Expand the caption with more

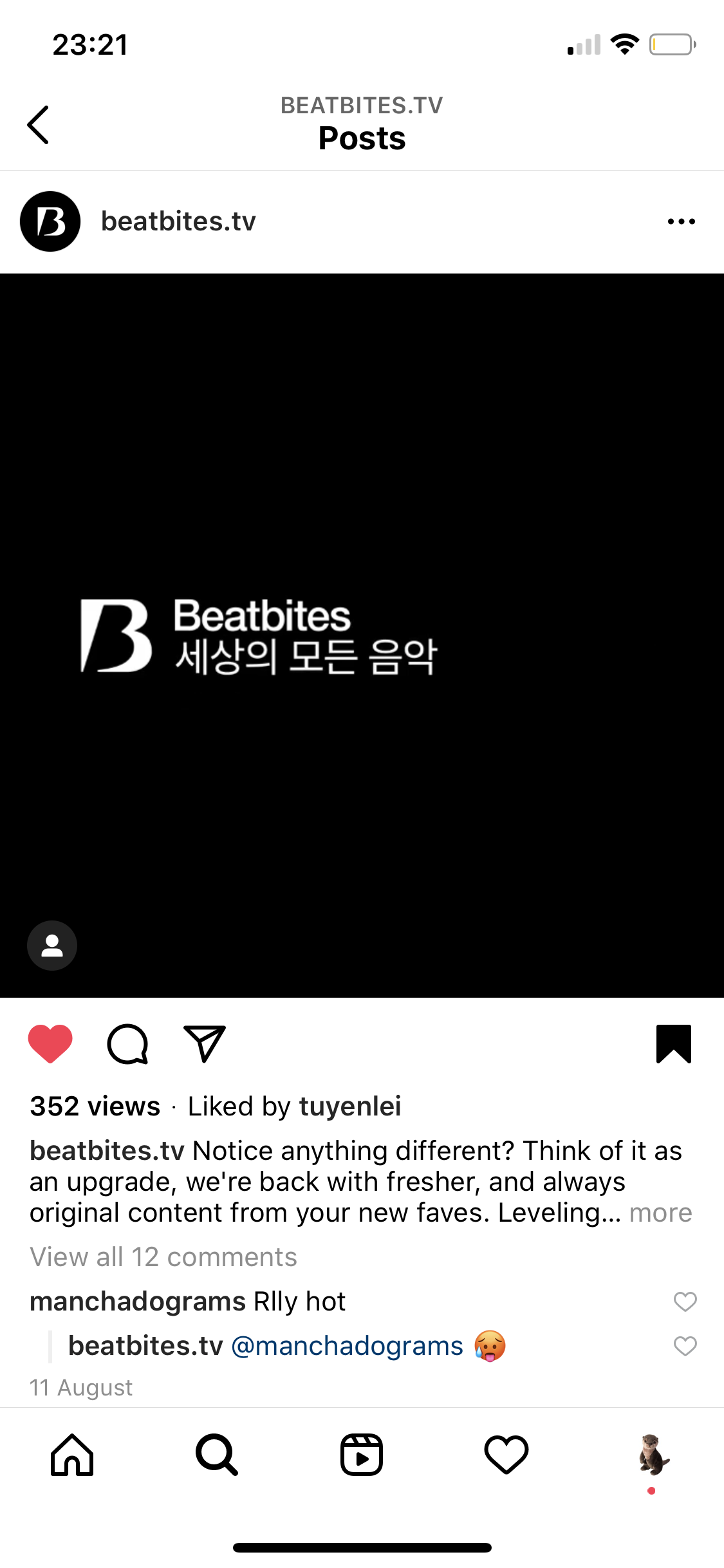pos(660,1213)
